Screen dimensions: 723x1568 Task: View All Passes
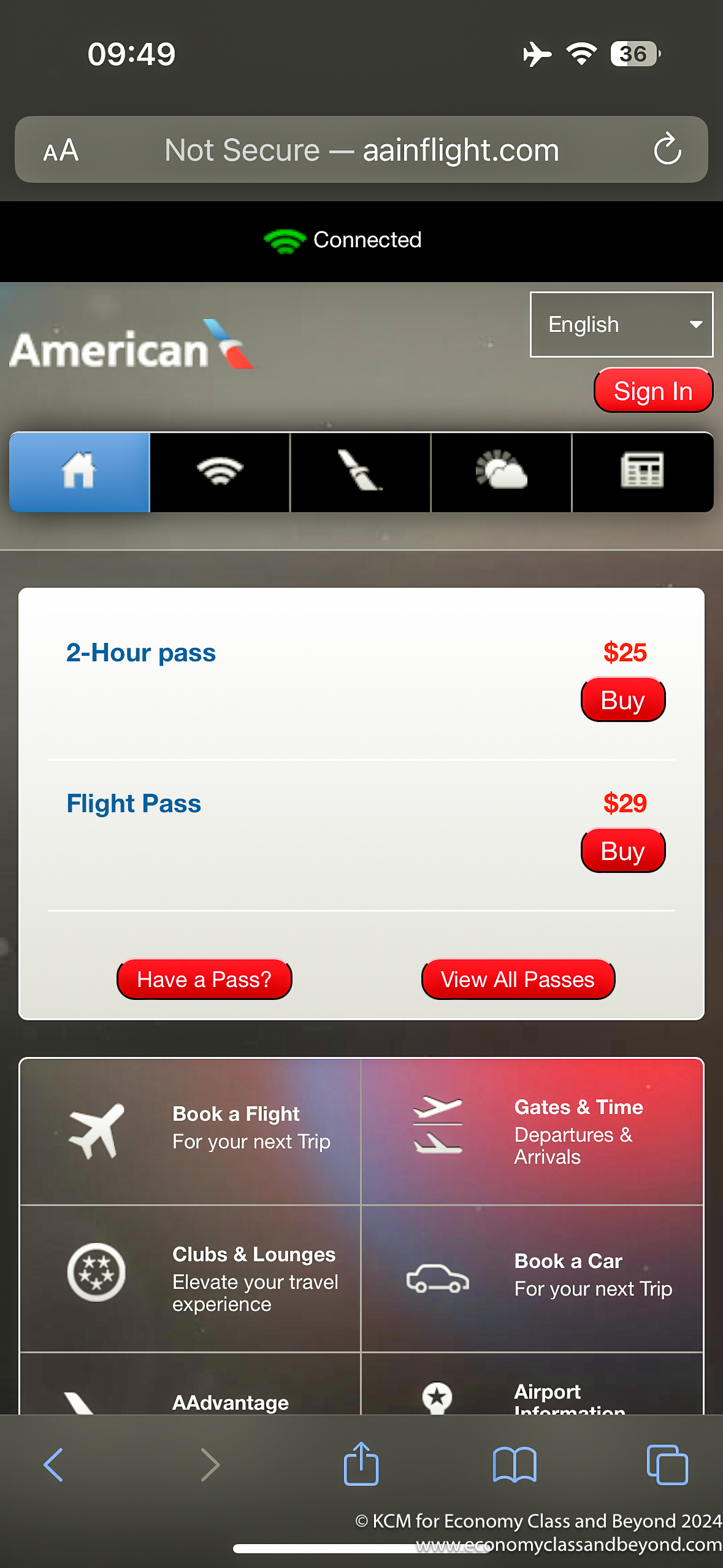518,979
